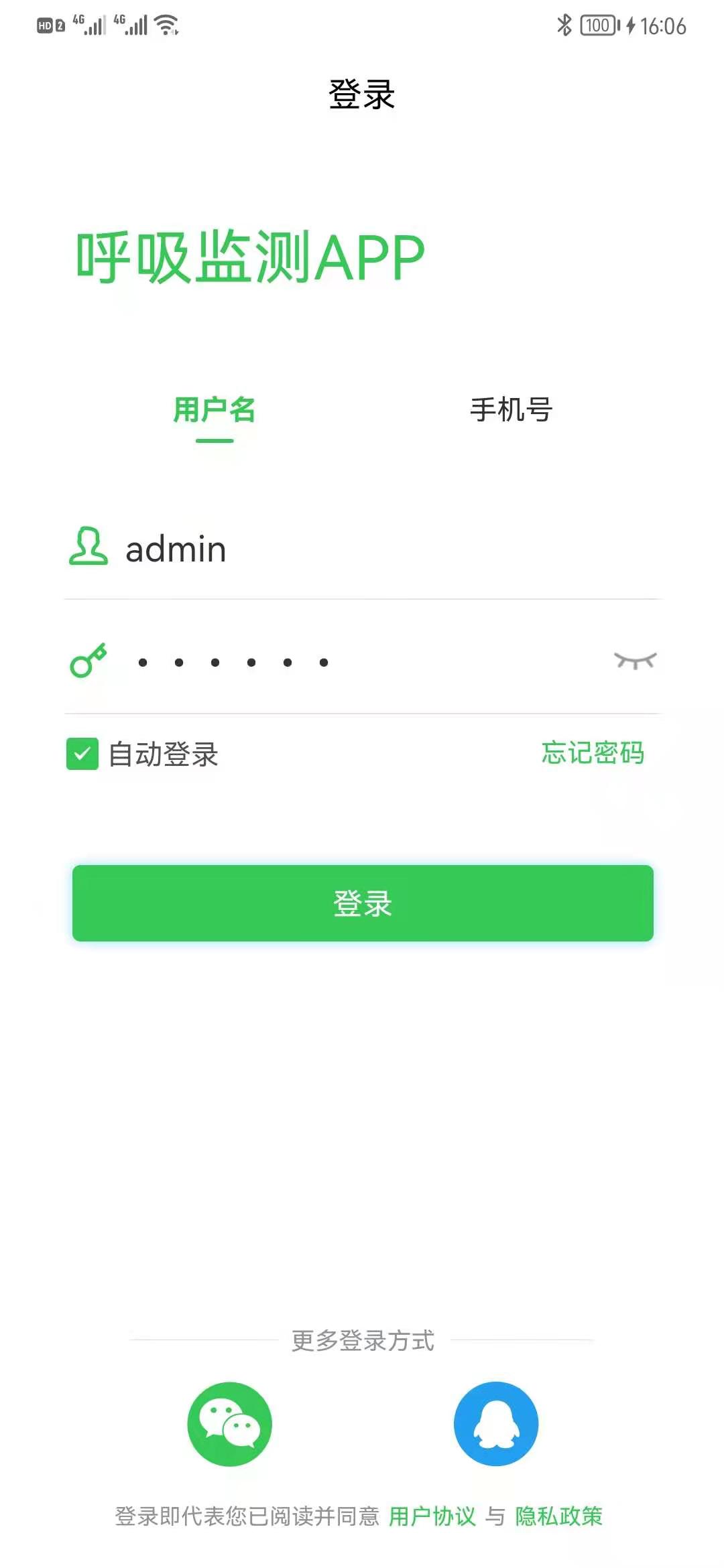Edit the admin username field
724x1568 pixels.
tap(362, 549)
